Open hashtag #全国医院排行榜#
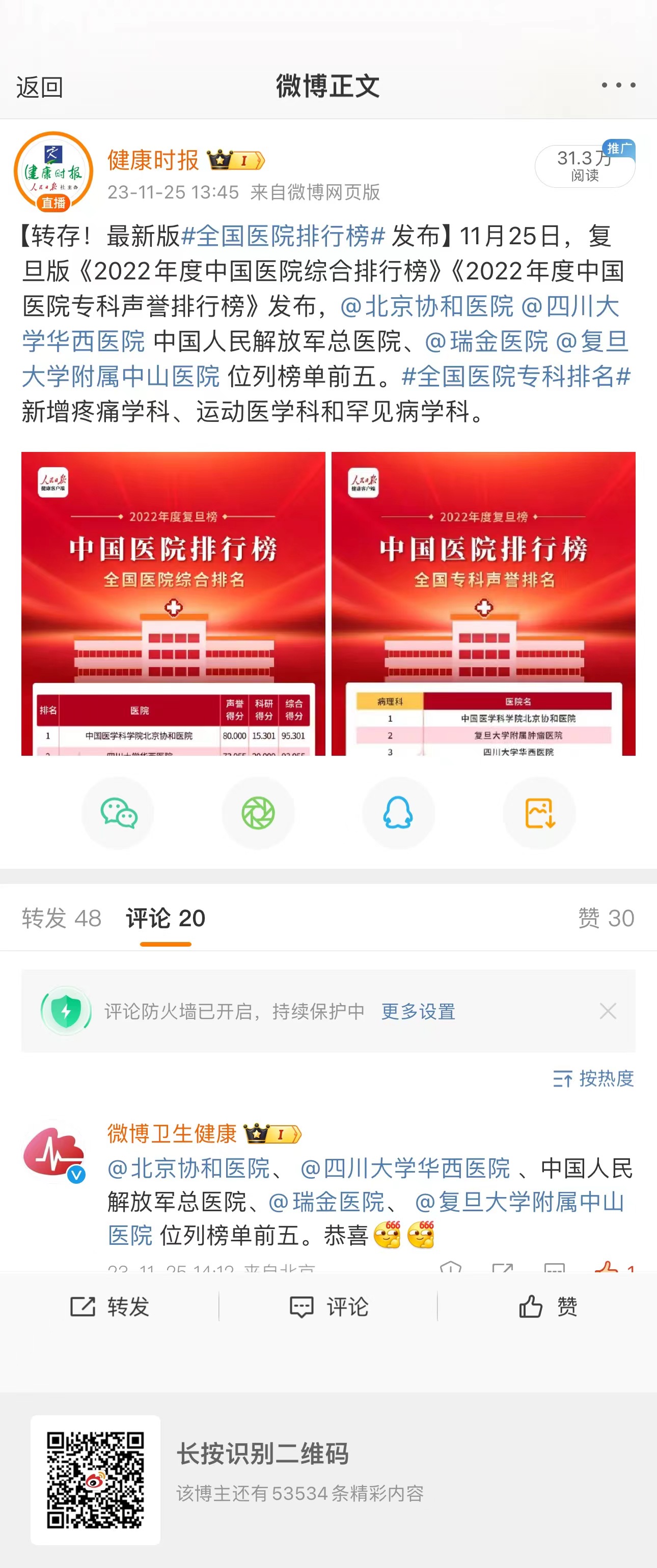Viewport: 657px width, 1568px height. tap(283, 236)
